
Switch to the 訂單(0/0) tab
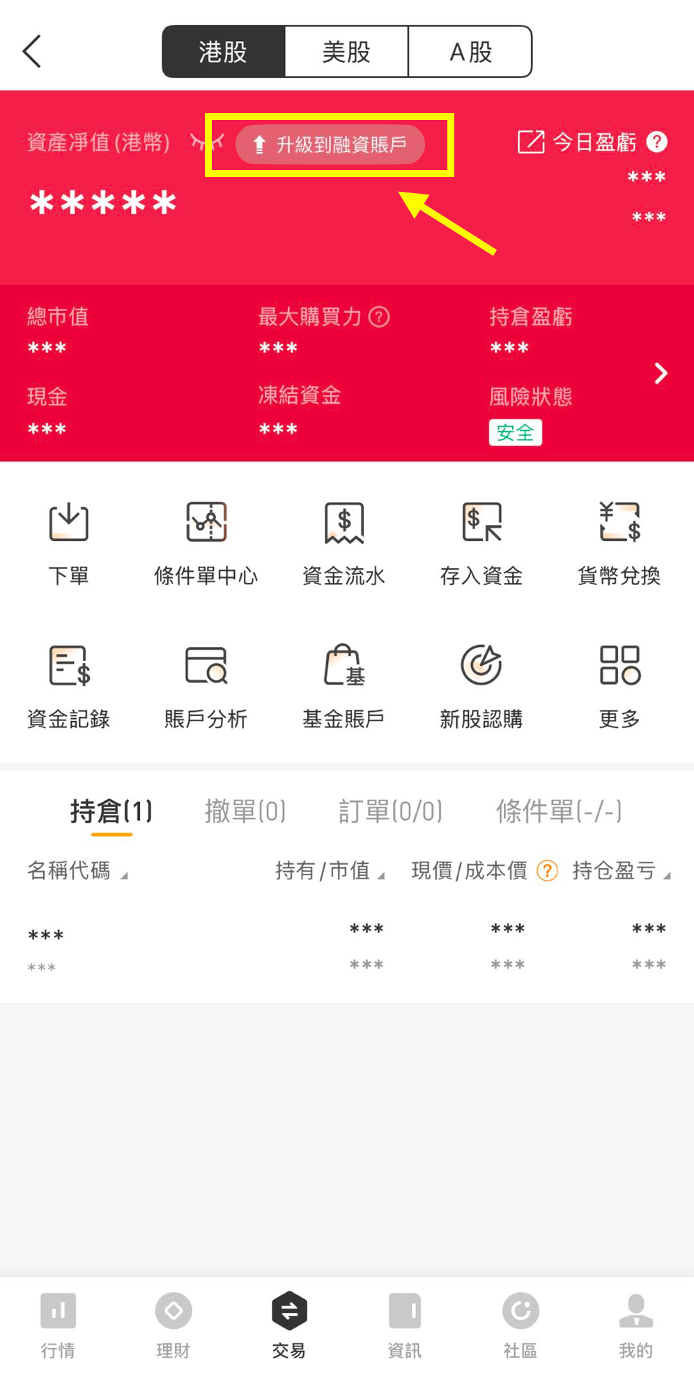[x=390, y=811]
